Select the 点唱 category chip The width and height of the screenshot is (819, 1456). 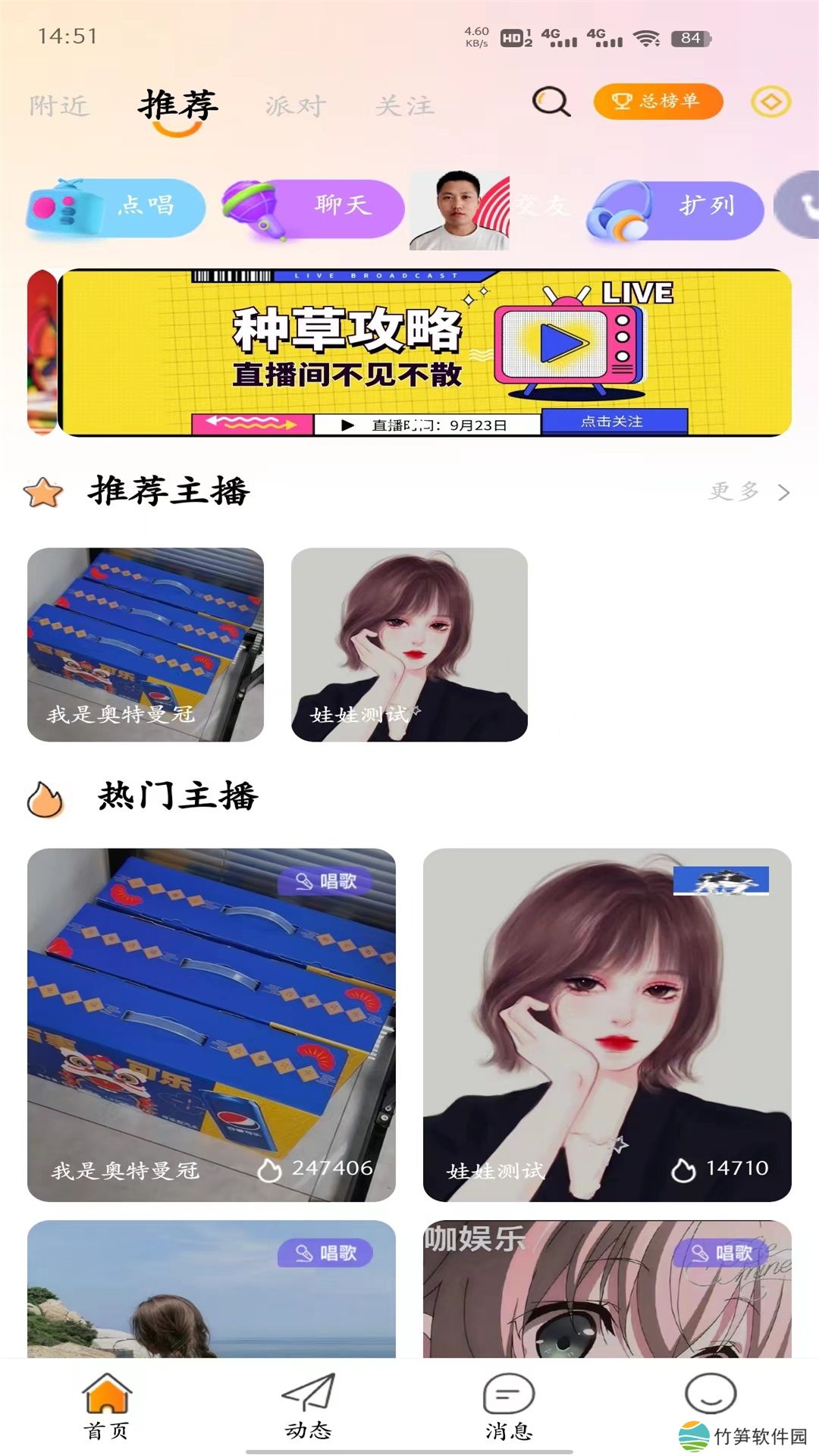coord(116,206)
